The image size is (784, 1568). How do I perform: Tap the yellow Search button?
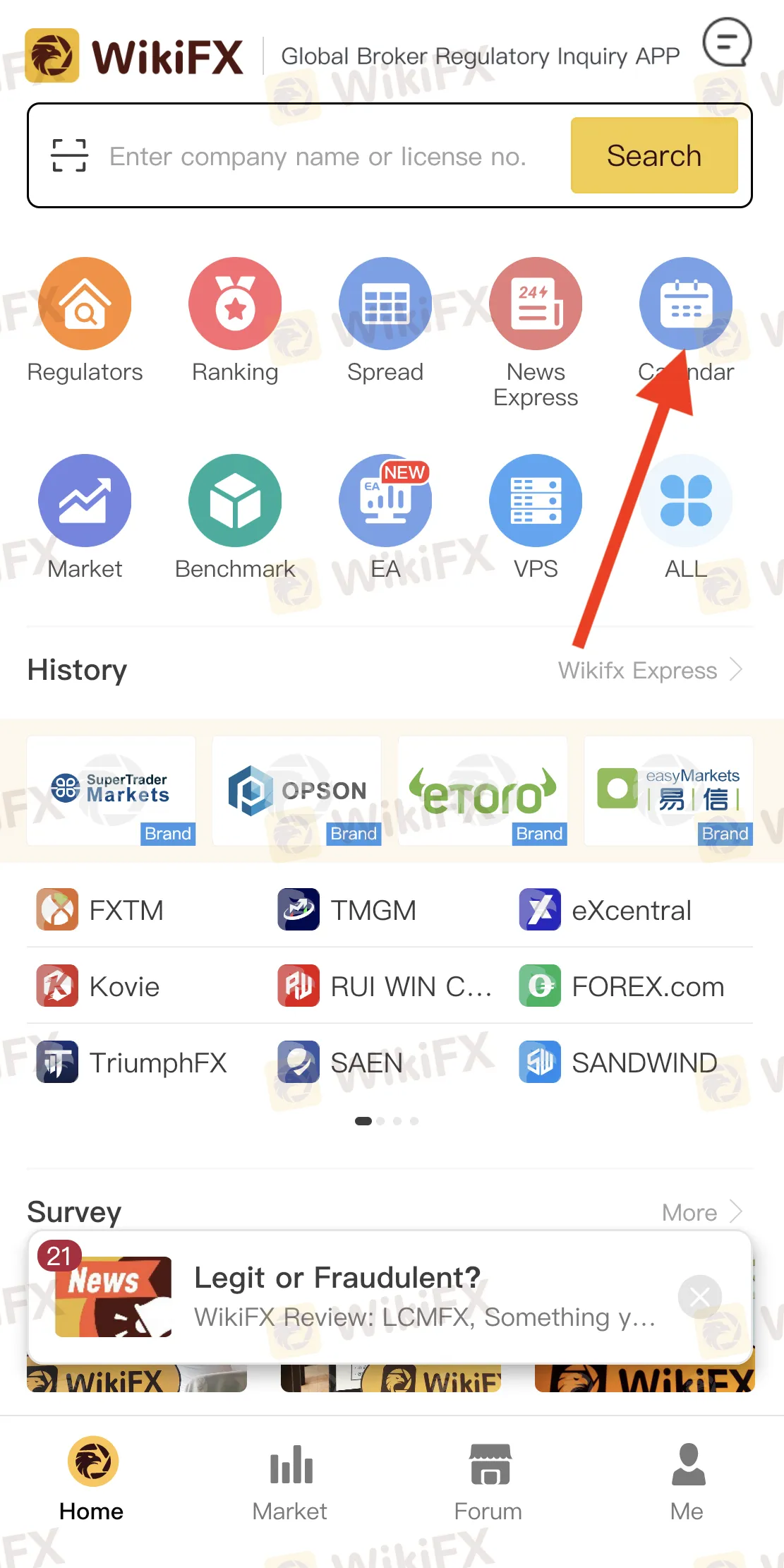tap(653, 155)
